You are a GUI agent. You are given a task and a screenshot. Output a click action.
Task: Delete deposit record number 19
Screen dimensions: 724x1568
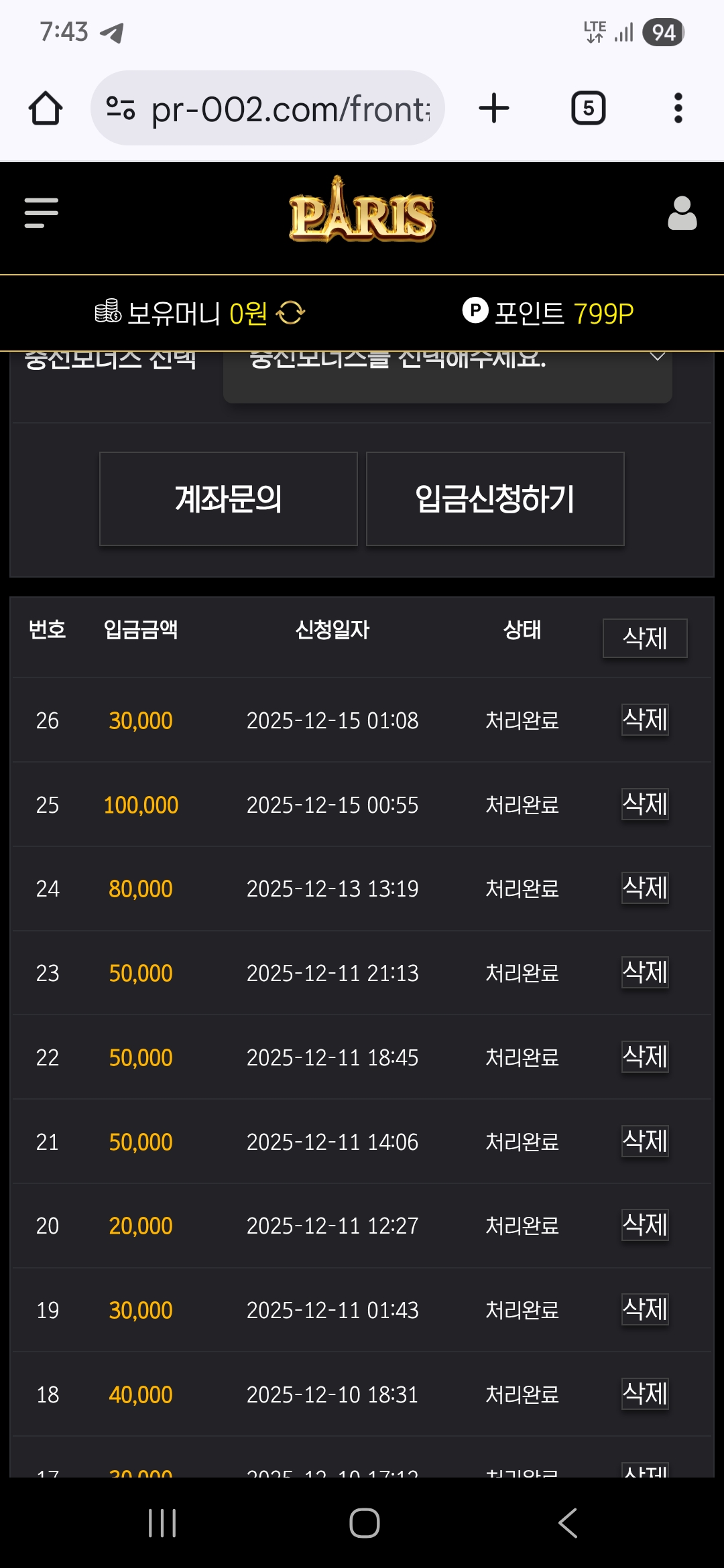(644, 1309)
